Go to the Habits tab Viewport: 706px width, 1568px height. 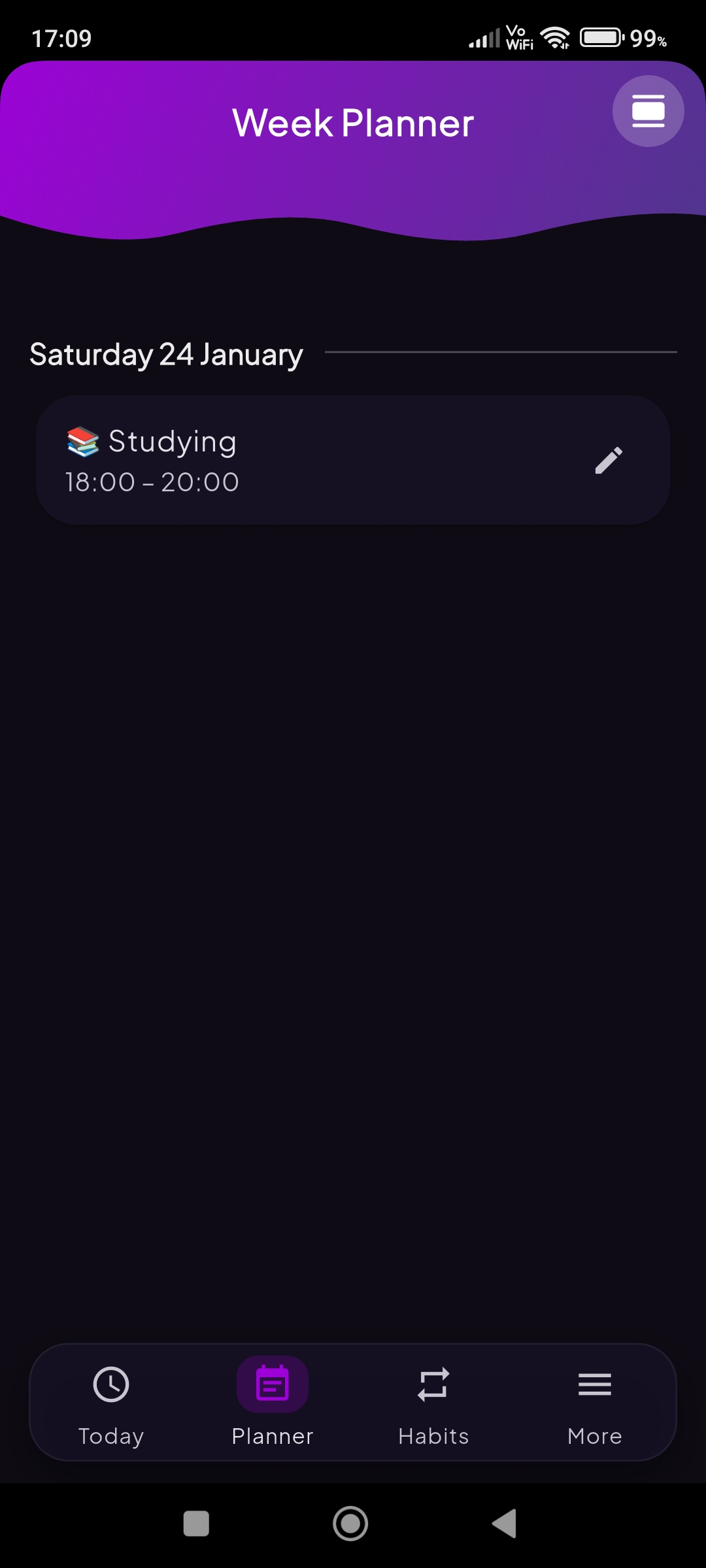(433, 1401)
